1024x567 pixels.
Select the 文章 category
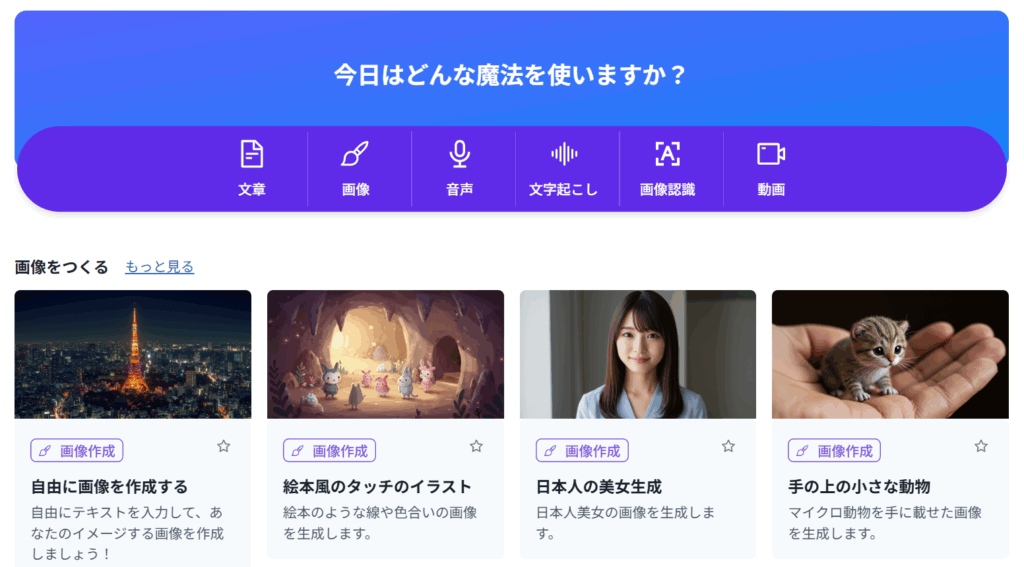pos(252,168)
